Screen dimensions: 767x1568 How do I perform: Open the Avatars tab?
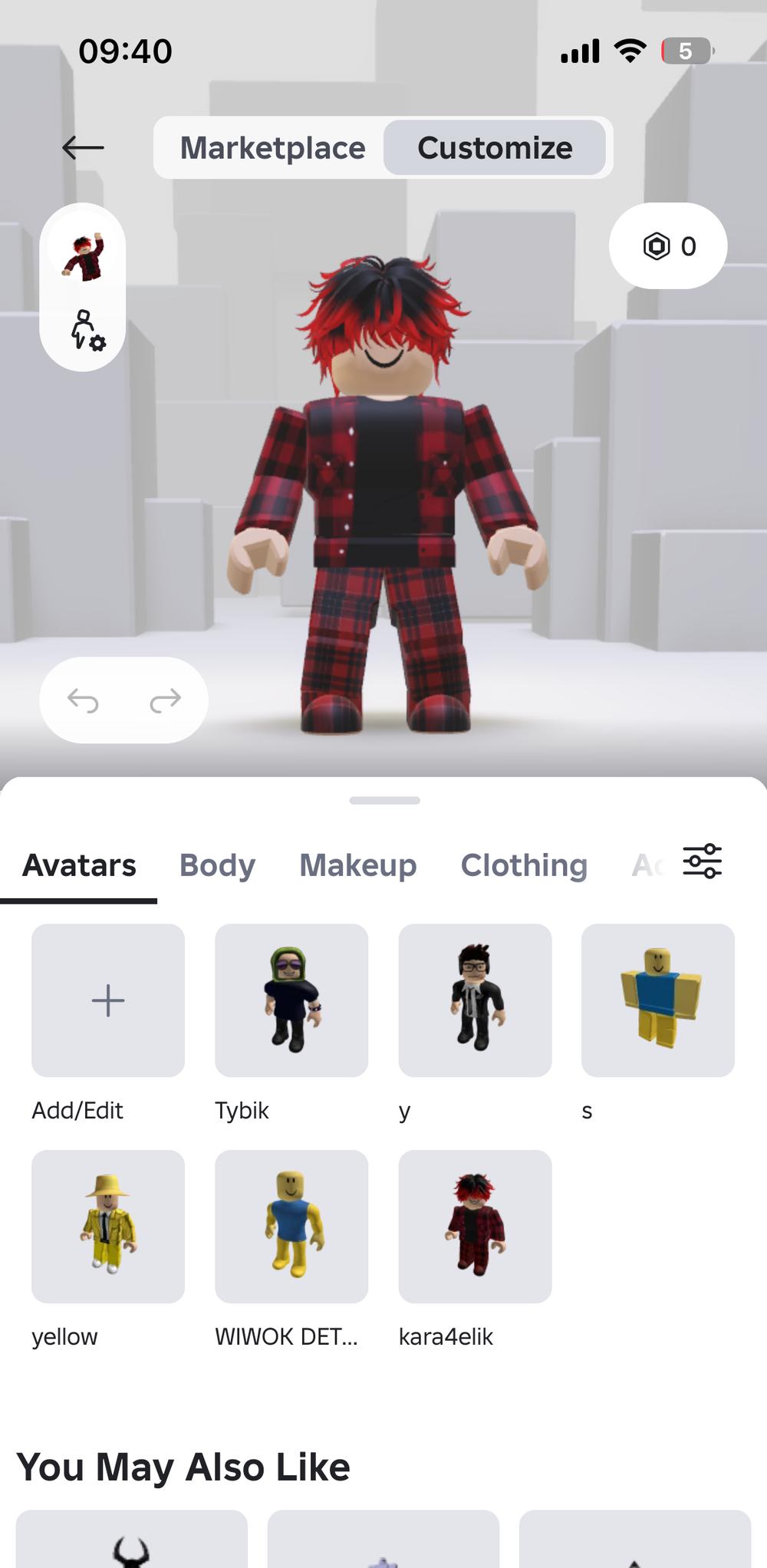click(79, 865)
